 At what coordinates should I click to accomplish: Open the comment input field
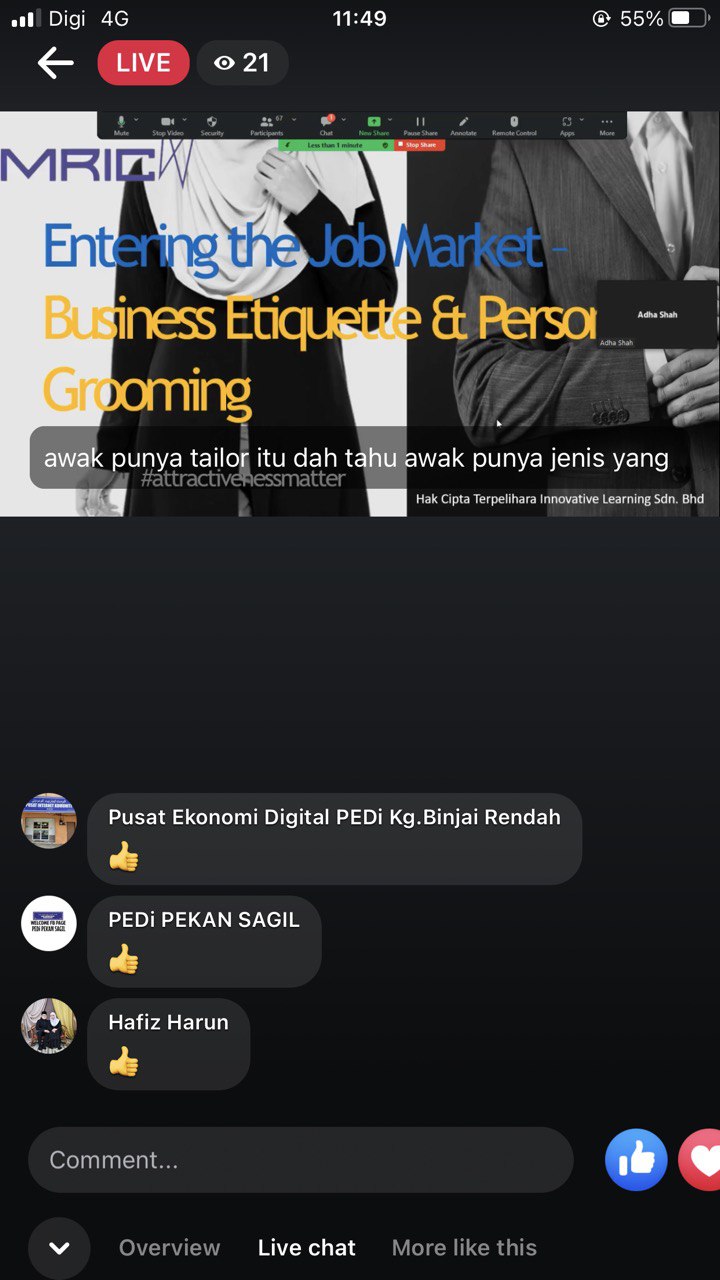click(300, 1160)
